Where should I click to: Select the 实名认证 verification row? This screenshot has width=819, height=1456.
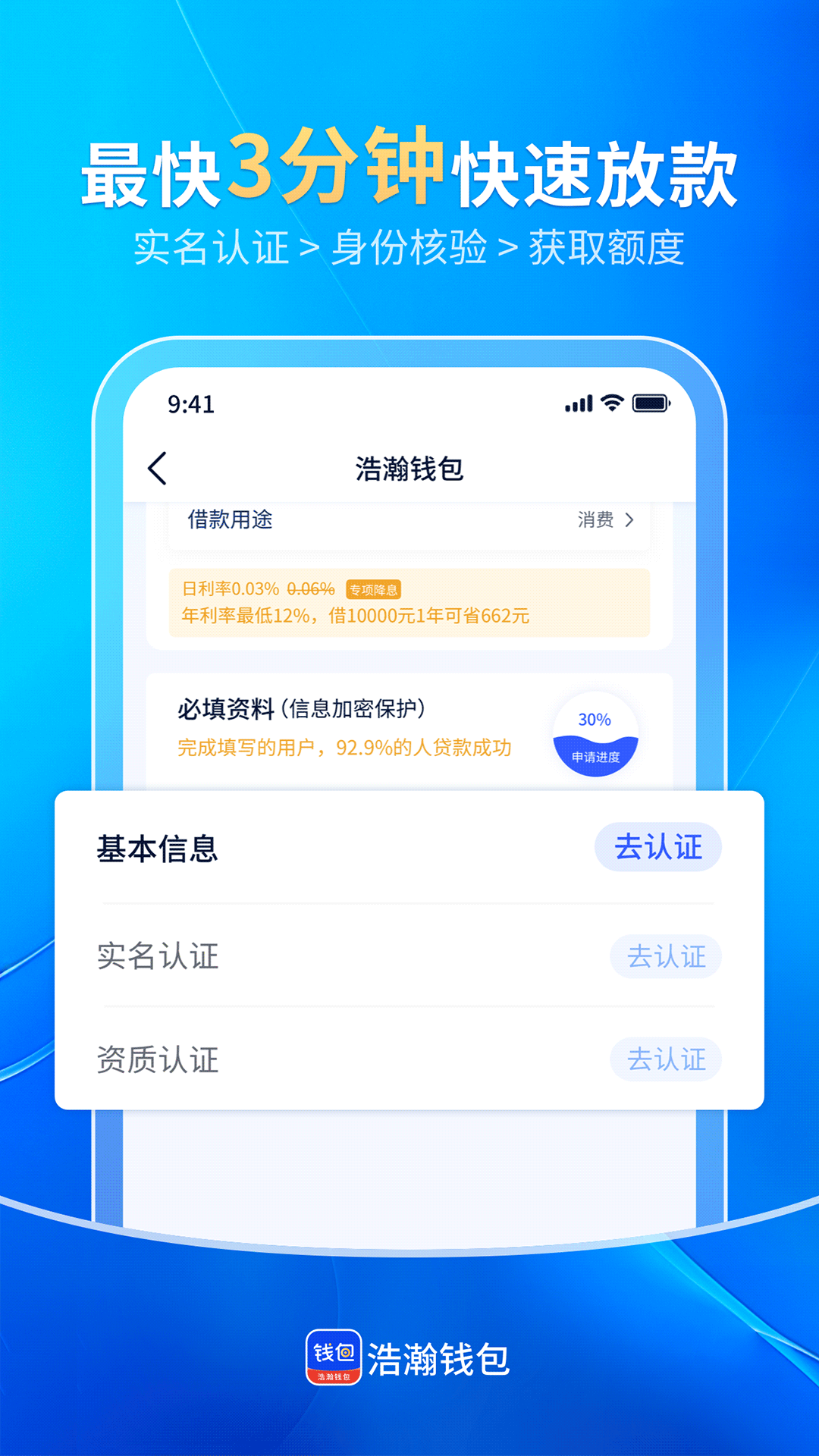point(158,956)
